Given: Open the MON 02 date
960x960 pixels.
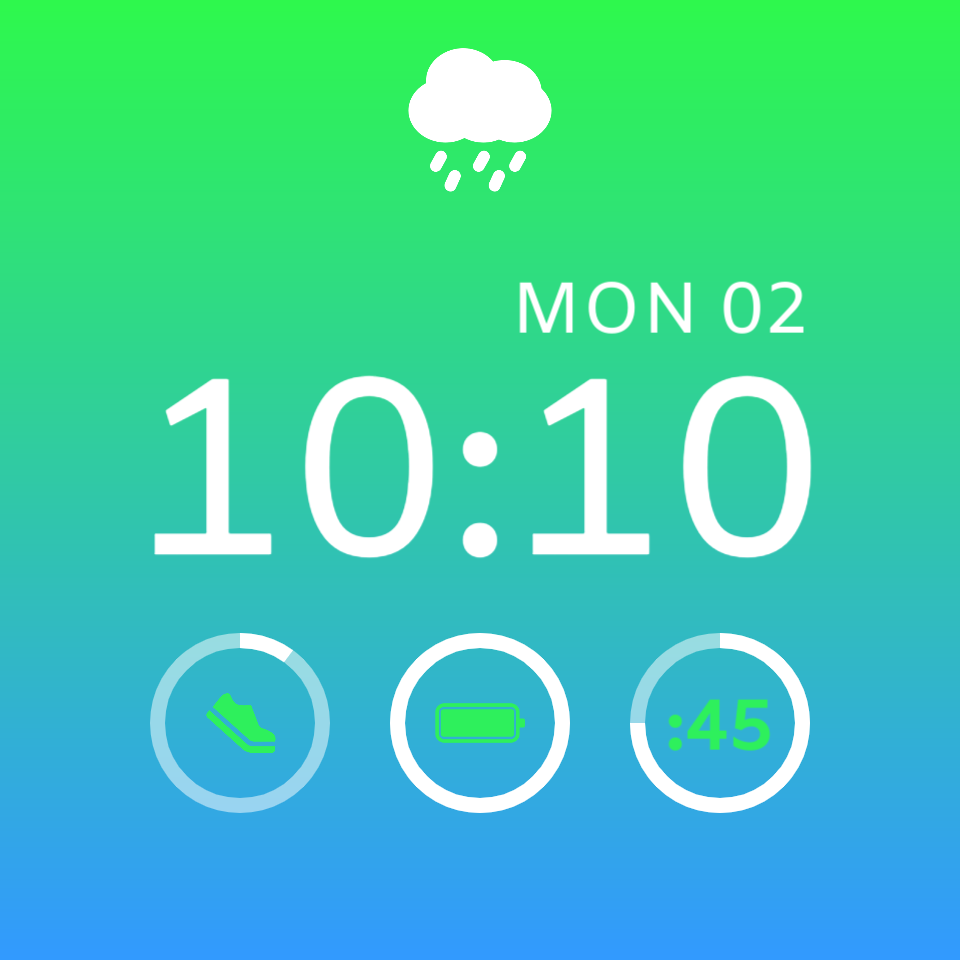Looking at the screenshot, I should [x=661, y=307].
